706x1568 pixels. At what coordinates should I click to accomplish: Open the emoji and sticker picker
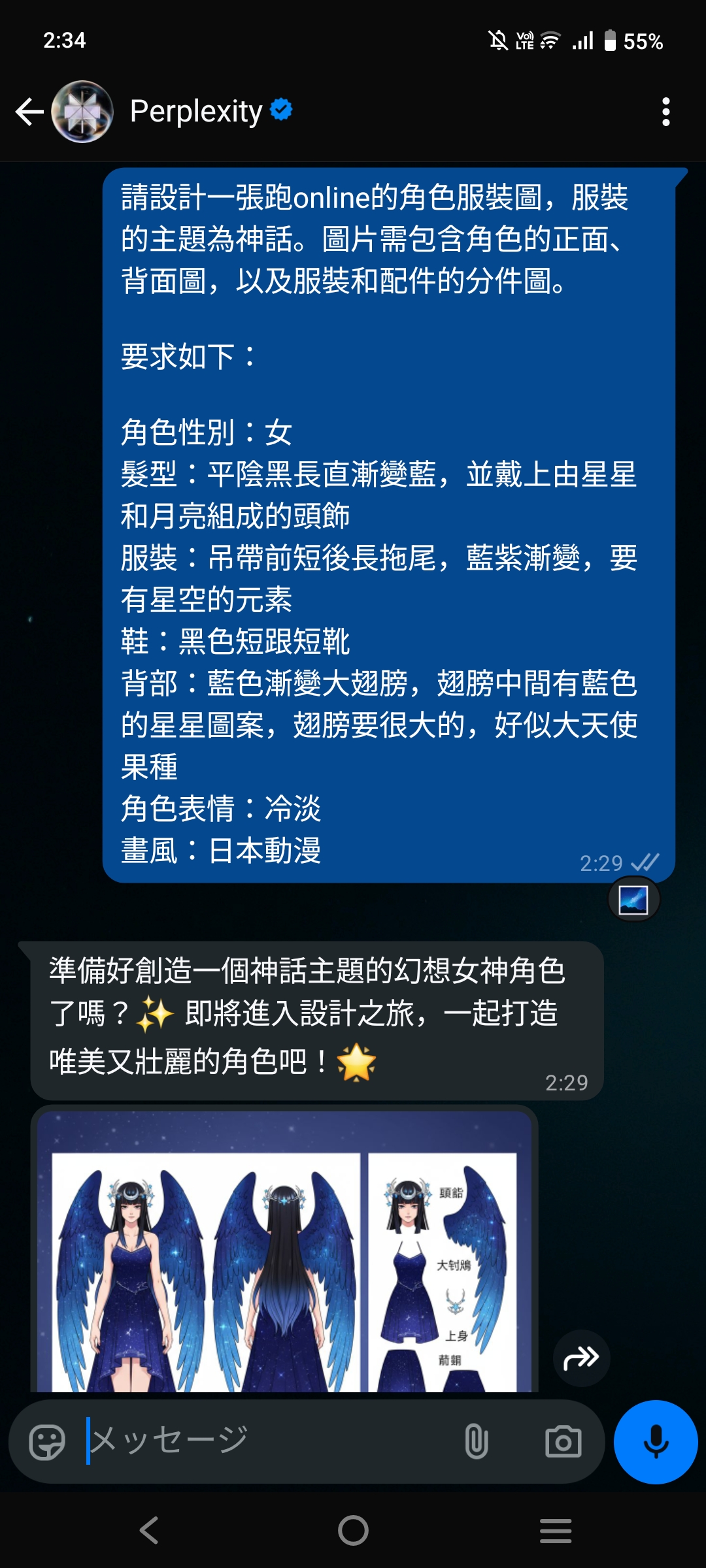(x=47, y=1442)
